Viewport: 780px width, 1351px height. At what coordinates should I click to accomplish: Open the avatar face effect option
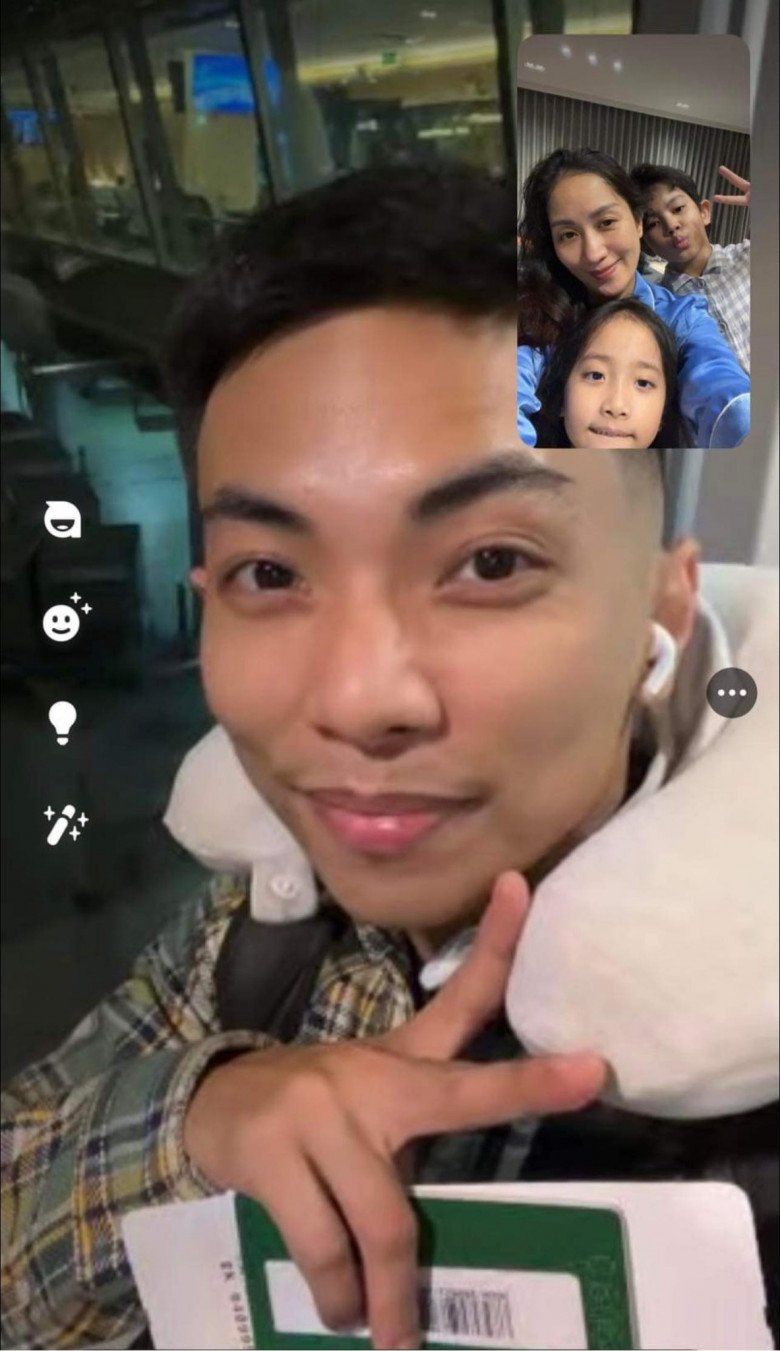[x=62, y=520]
